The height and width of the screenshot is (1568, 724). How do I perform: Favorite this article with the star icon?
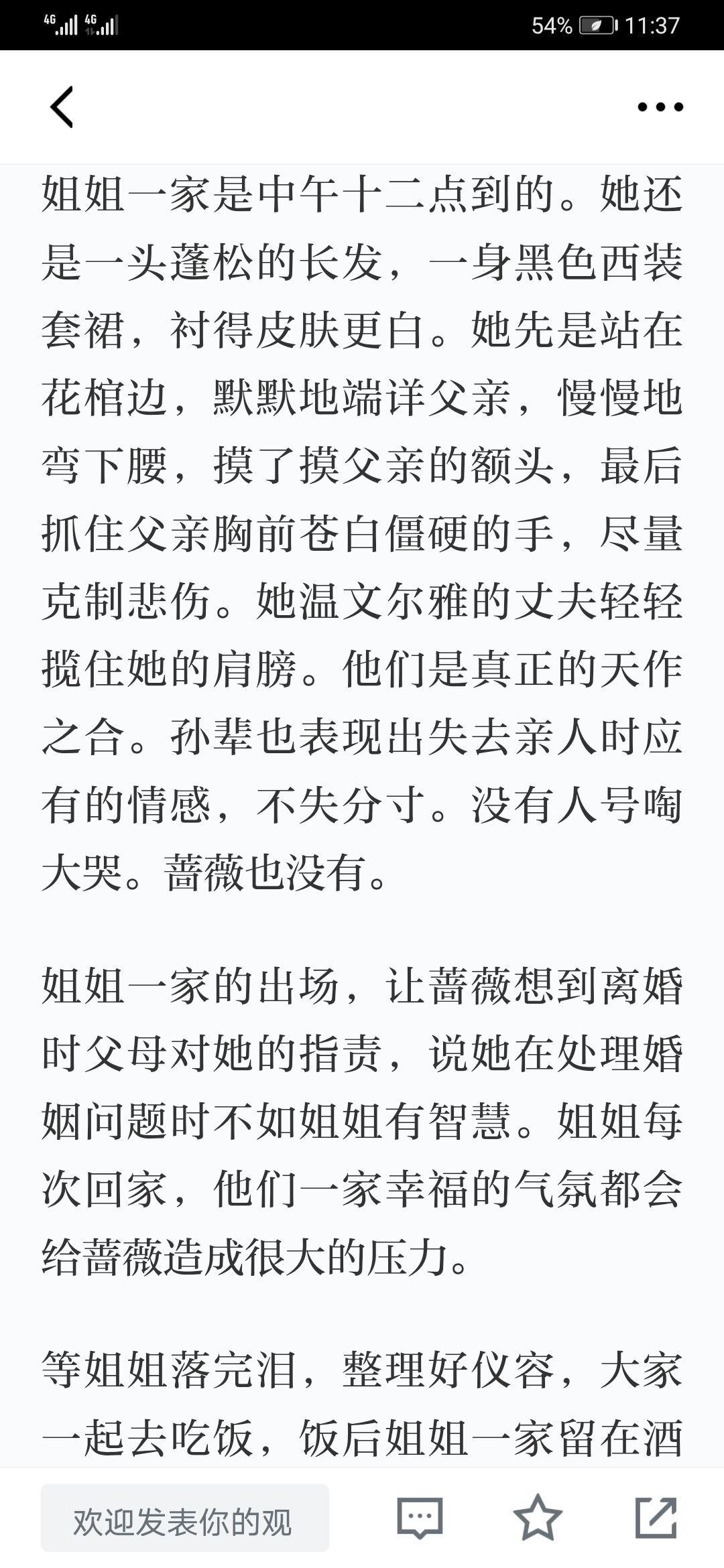coord(538,1517)
